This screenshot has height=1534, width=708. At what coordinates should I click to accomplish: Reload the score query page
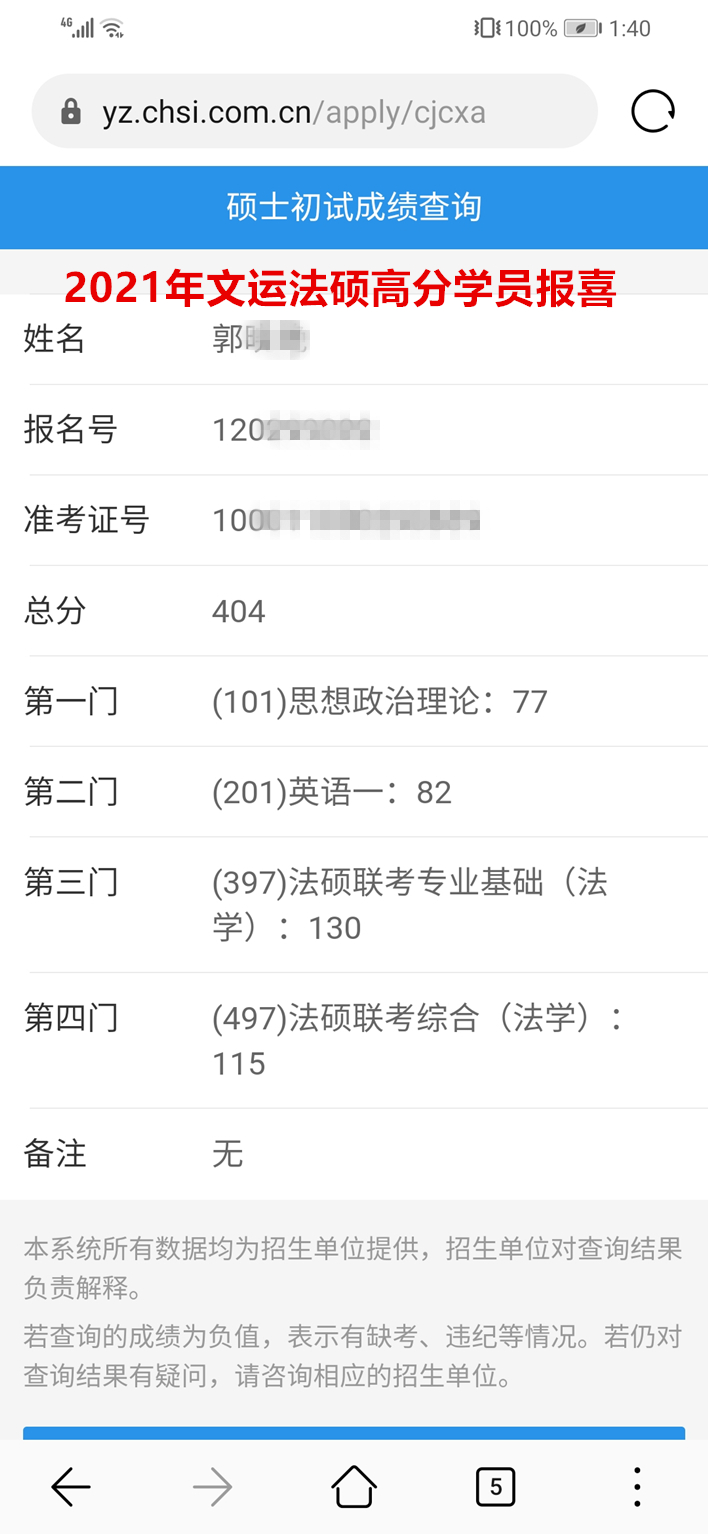653,111
